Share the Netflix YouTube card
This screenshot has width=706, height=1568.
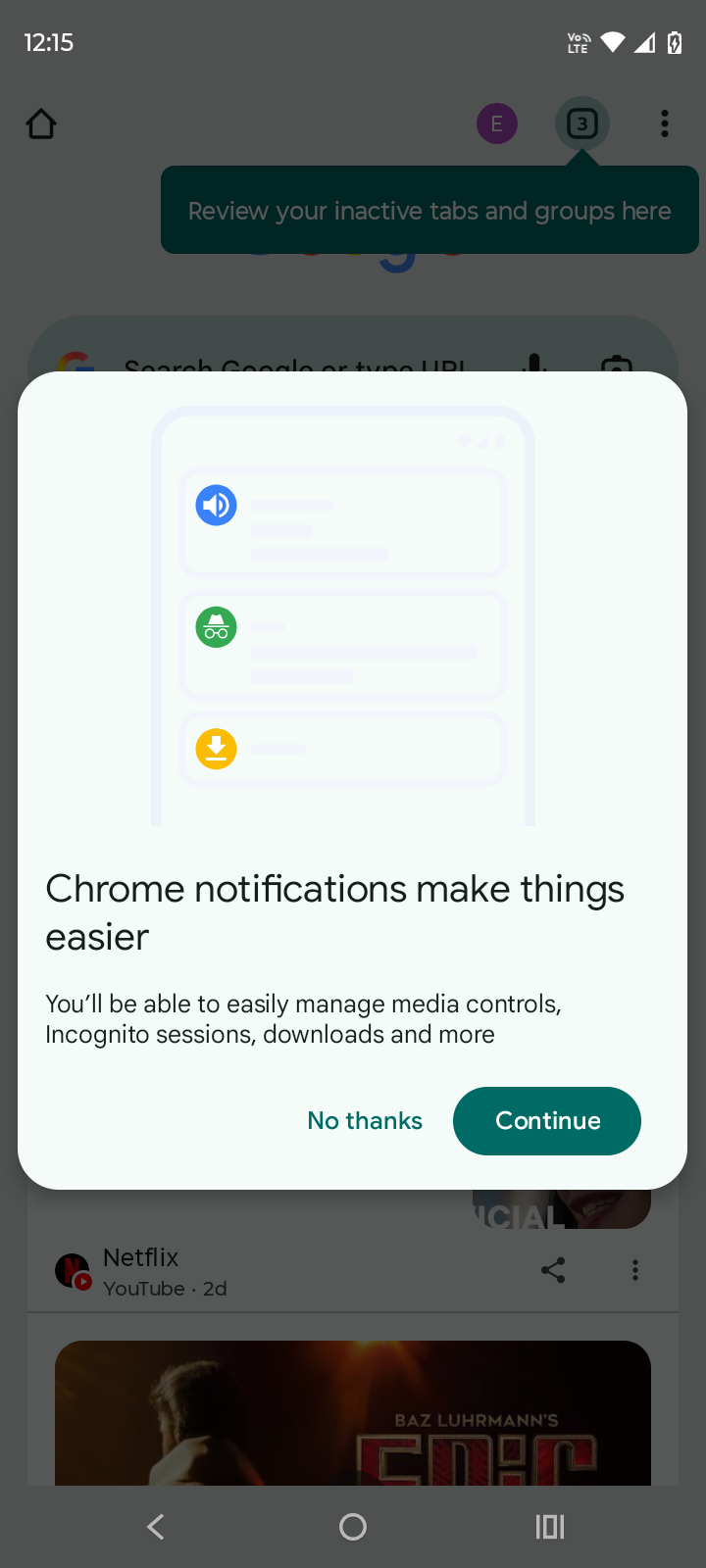(553, 1270)
